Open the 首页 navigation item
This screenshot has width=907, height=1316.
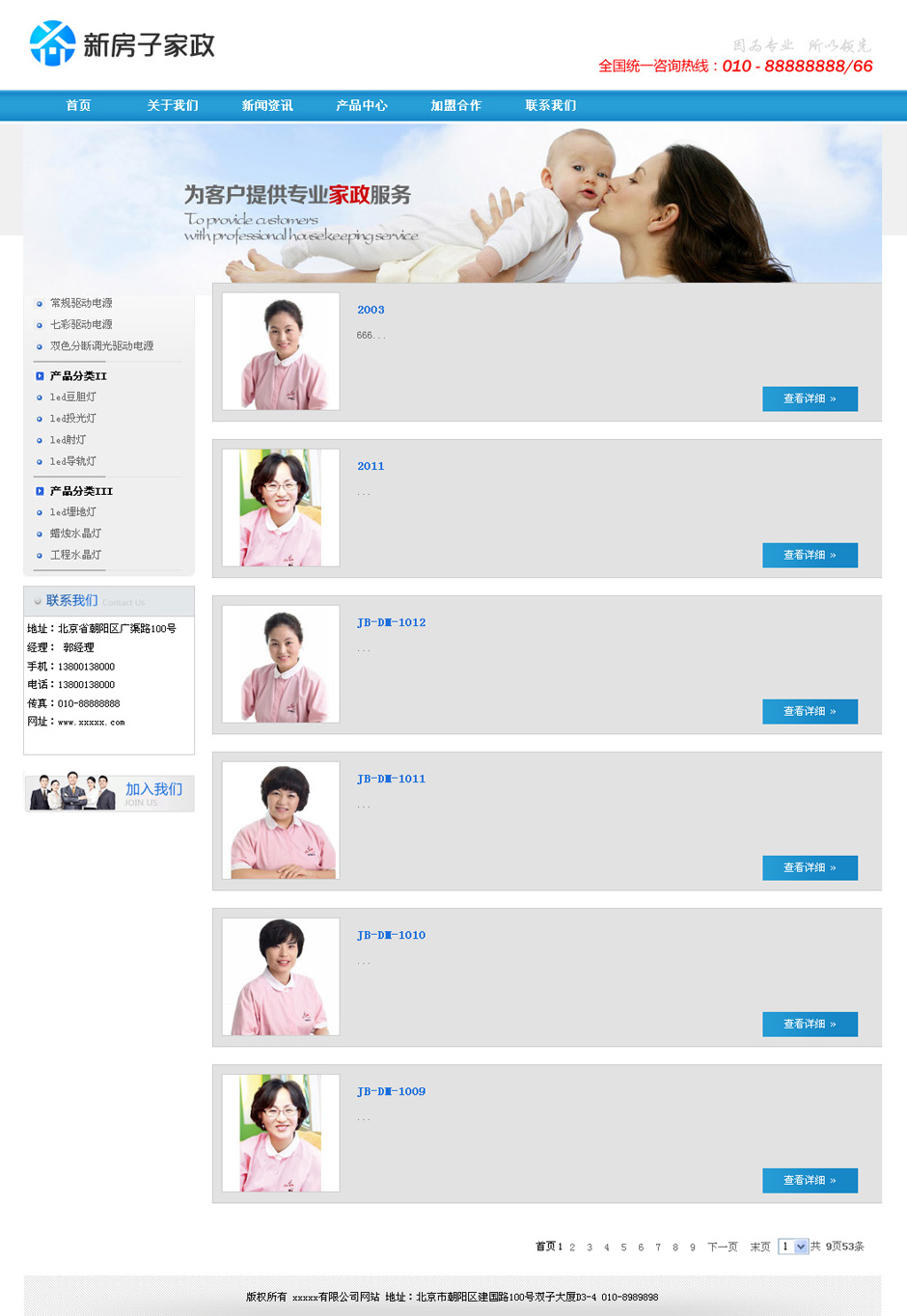78,106
